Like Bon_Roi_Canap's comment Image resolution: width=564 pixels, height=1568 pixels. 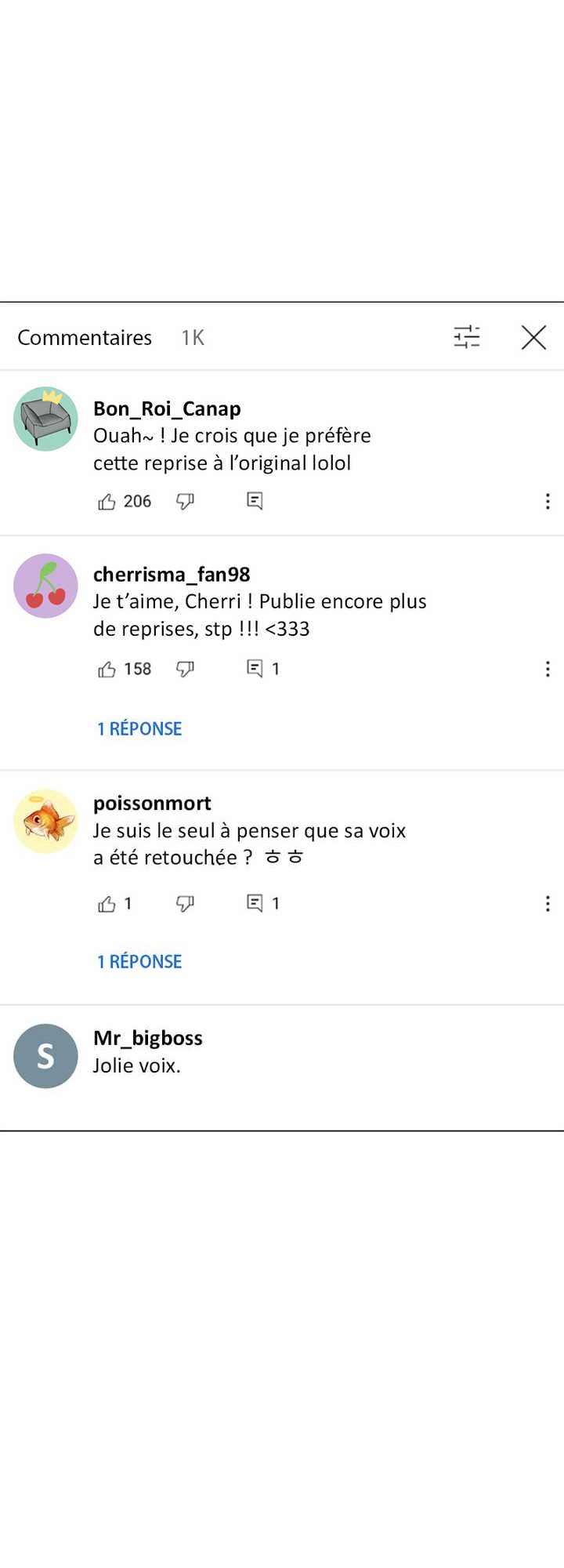pyautogui.click(x=107, y=501)
